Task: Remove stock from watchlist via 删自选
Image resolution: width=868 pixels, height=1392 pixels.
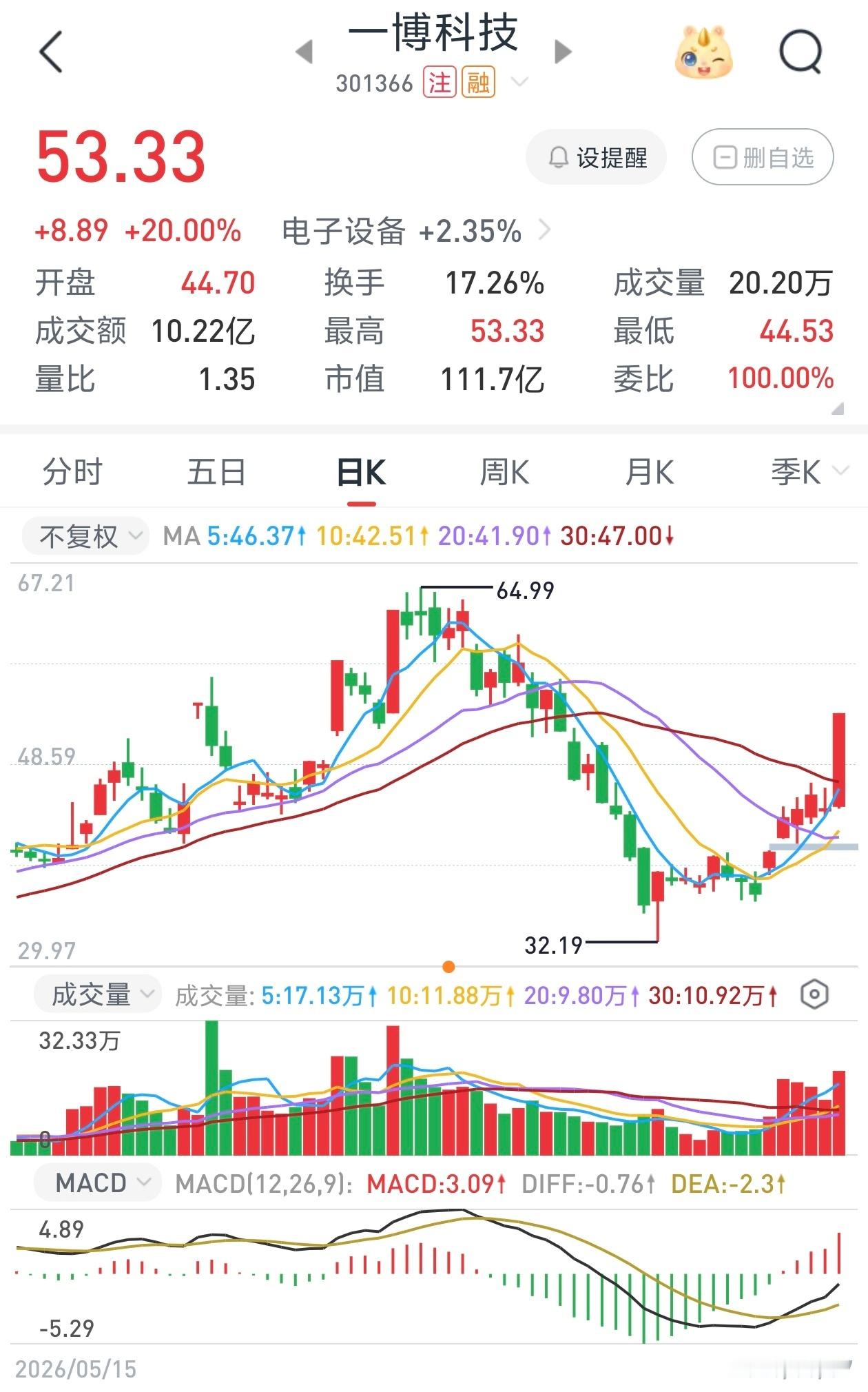Action: coord(763,158)
